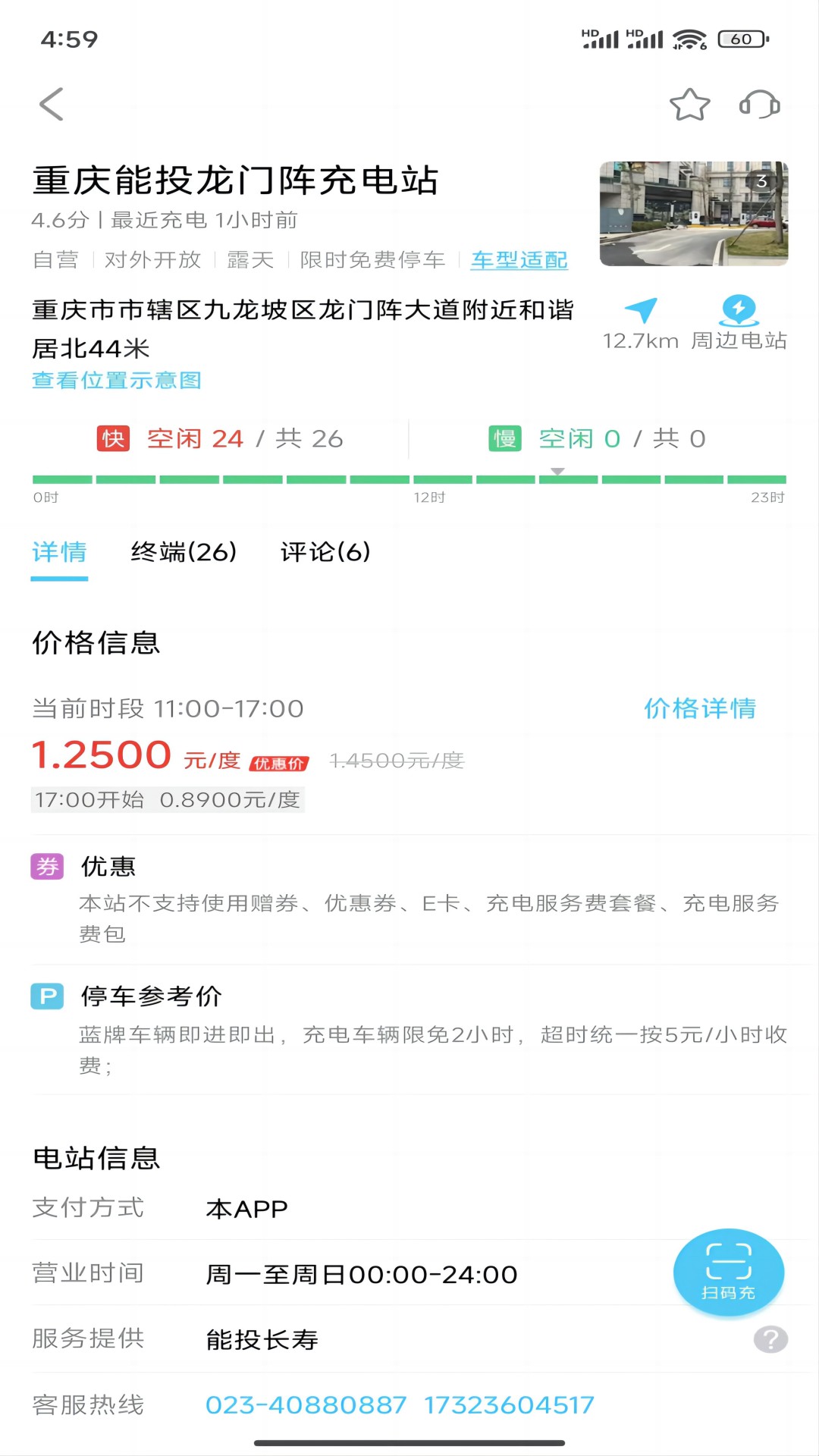Expand 车型适配 vehicle compatibility
Screen dimensions: 819x1456
tap(518, 260)
